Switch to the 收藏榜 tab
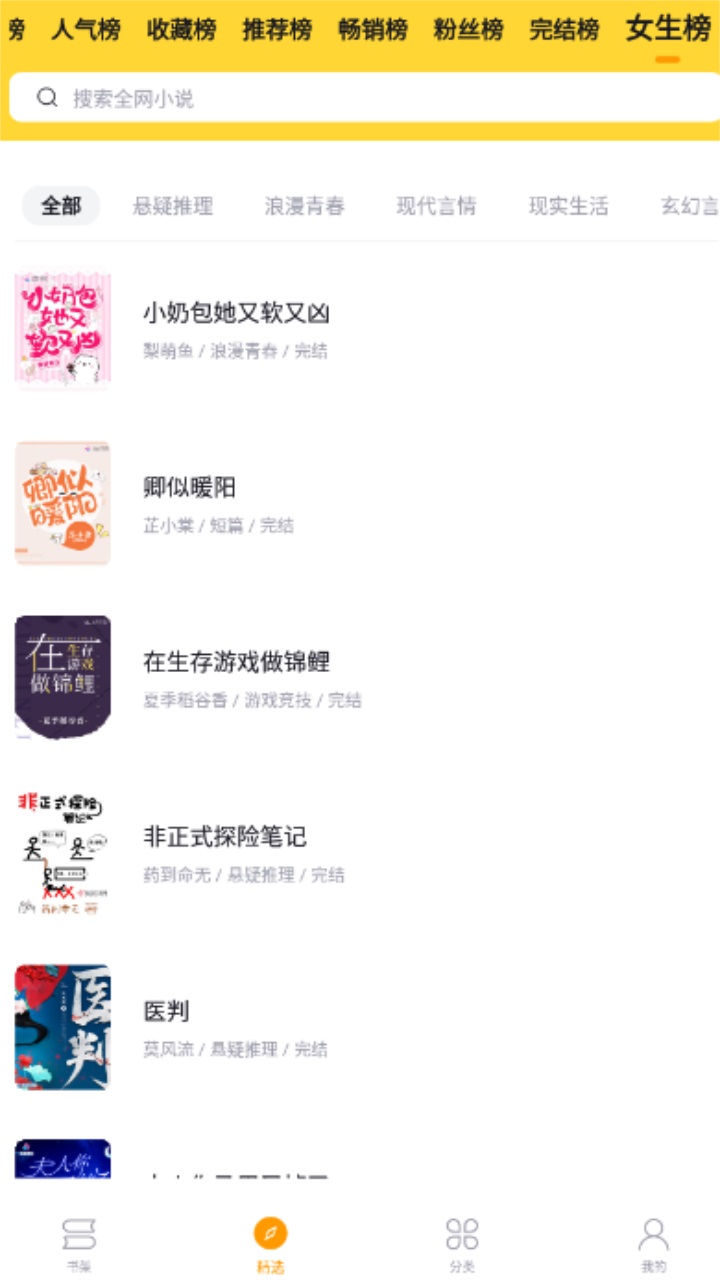Viewport: 720px width, 1280px height. [181, 30]
